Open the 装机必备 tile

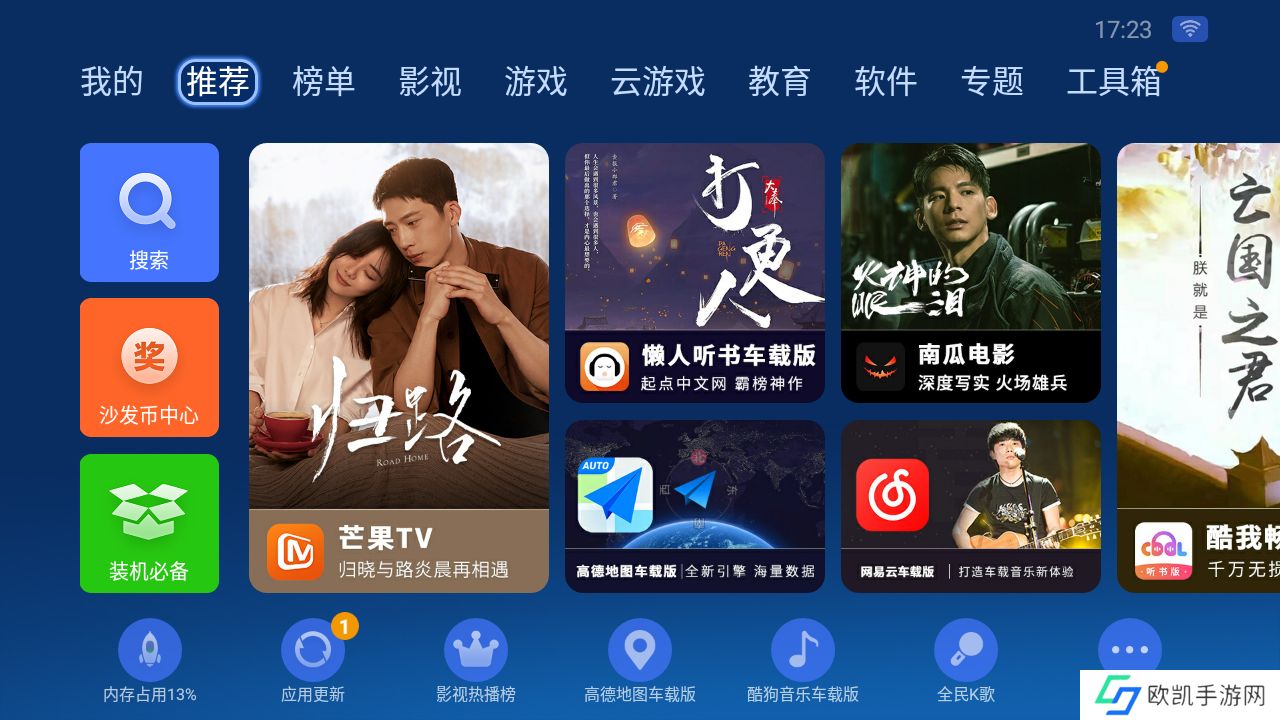[x=149, y=523]
